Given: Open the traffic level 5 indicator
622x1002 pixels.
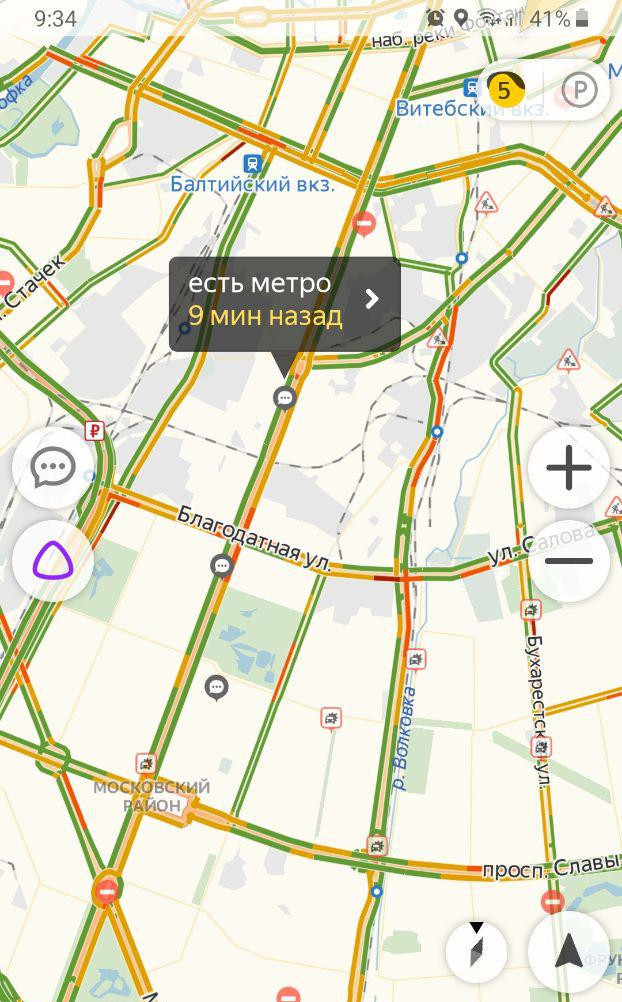Looking at the screenshot, I should [506, 89].
